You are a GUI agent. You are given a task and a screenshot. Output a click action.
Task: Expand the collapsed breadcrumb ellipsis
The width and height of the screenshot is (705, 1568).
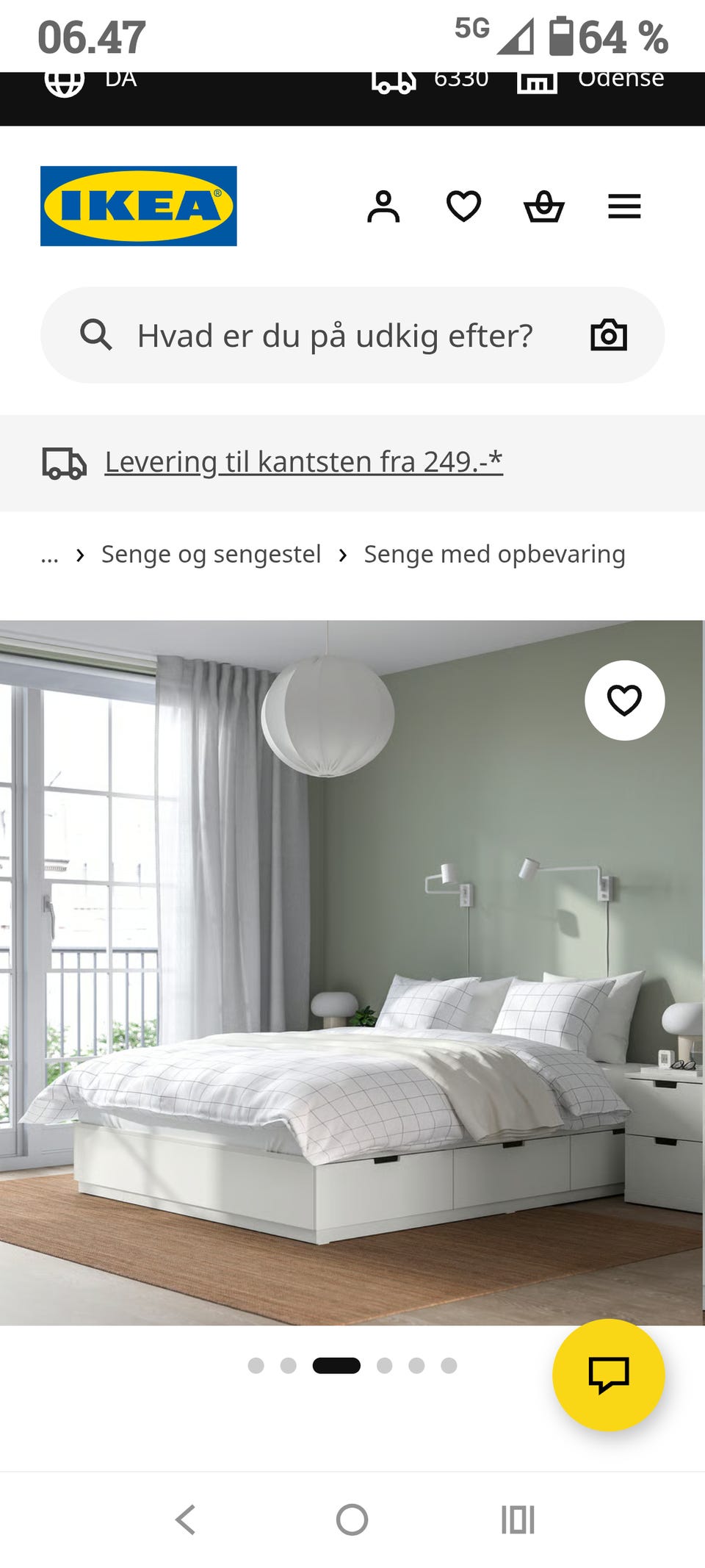(50, 555)
